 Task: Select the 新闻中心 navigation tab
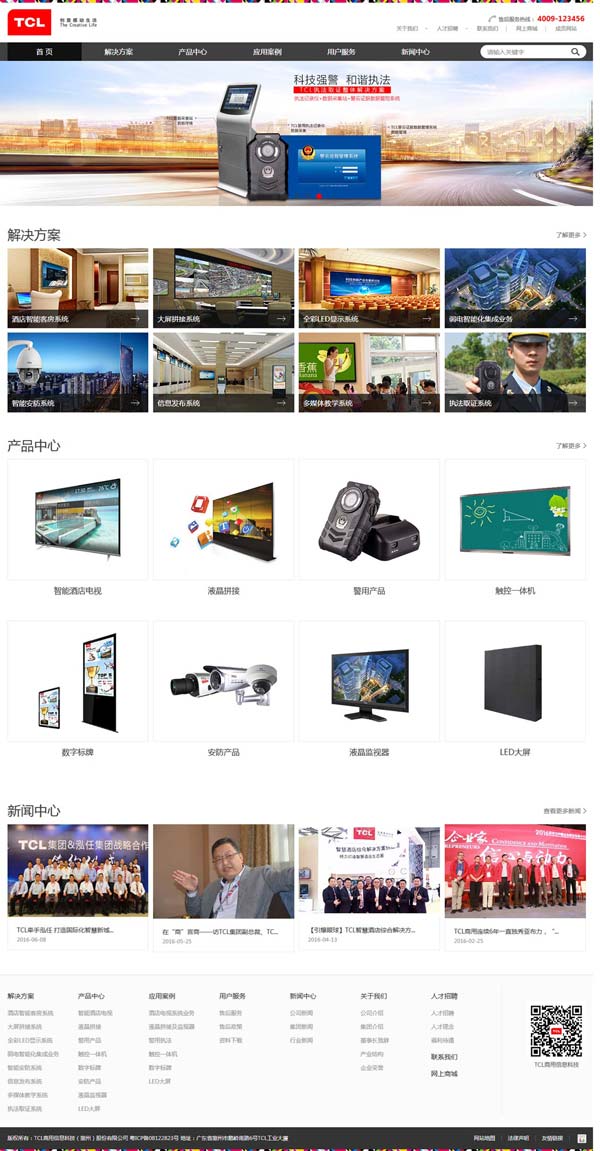point(415,52)
